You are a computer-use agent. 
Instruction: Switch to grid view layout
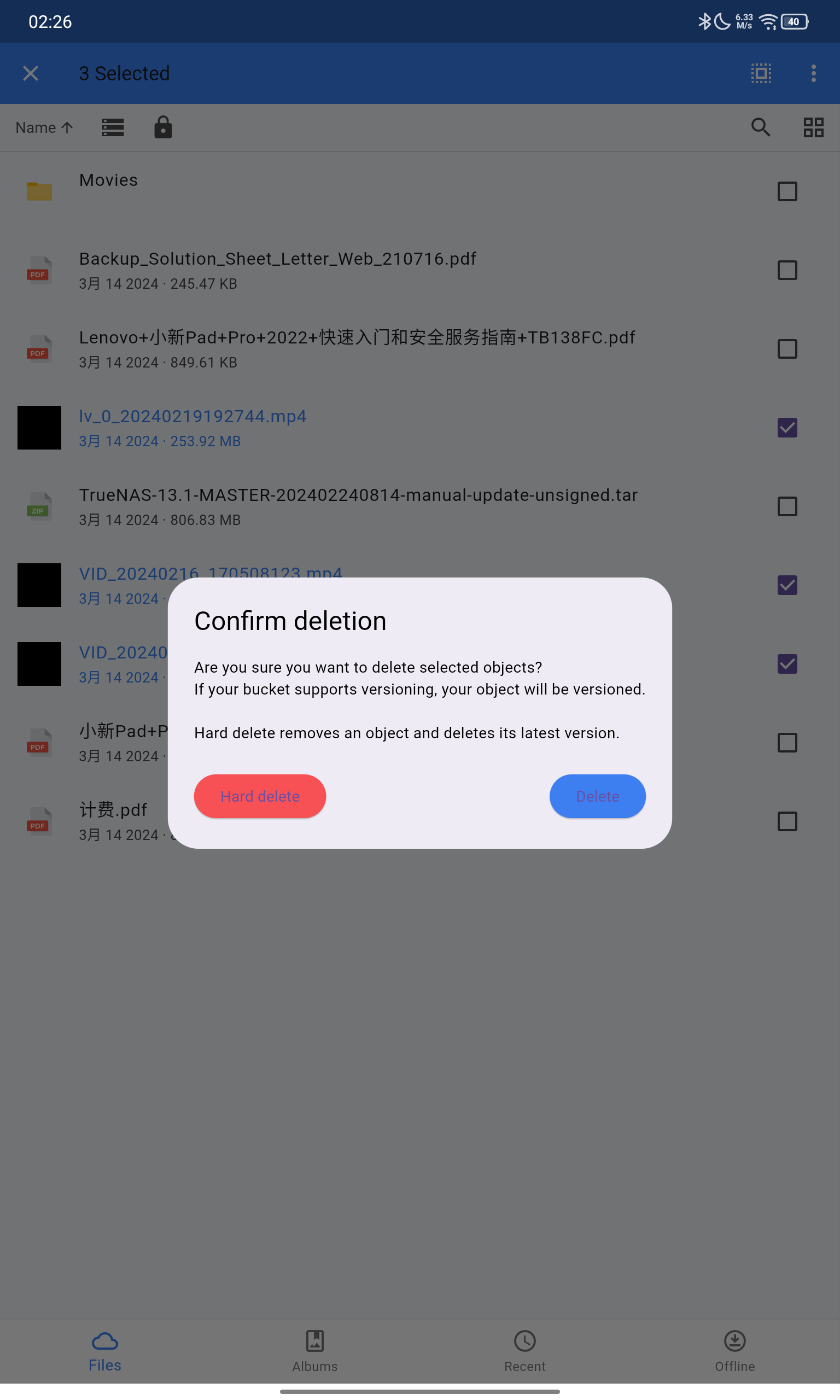click(813, 127)
